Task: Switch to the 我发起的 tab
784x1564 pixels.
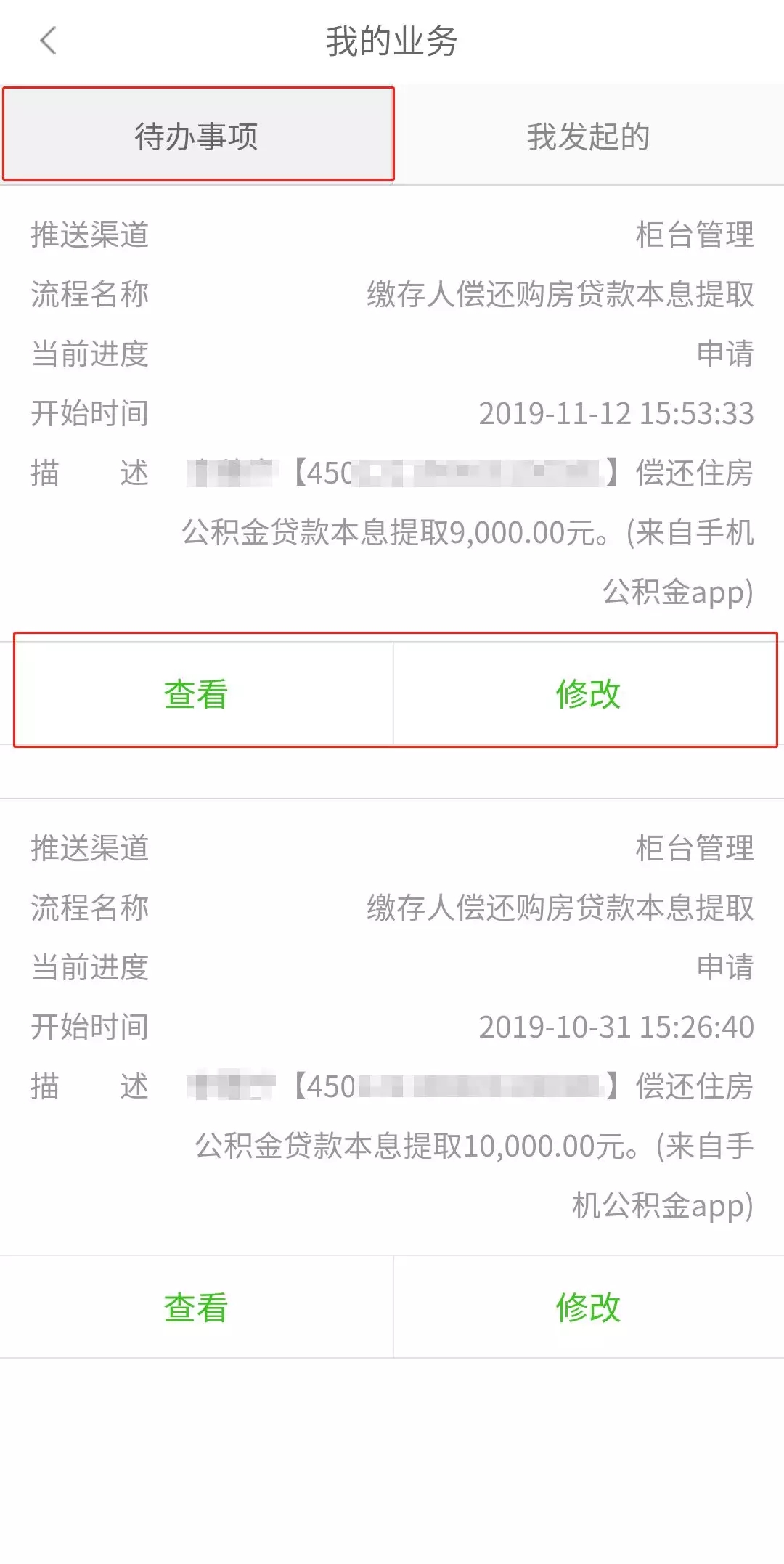Action: [588, 136]
